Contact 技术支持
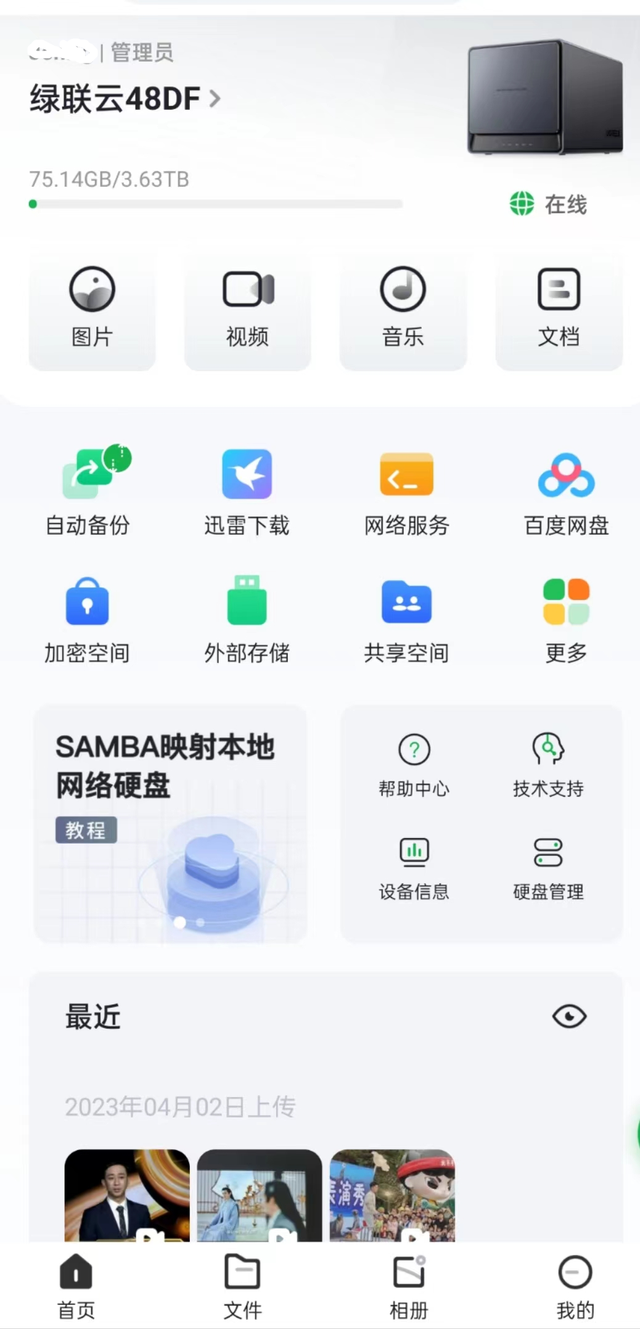Viewport: 640px width, 1329px height. [548, 765]
